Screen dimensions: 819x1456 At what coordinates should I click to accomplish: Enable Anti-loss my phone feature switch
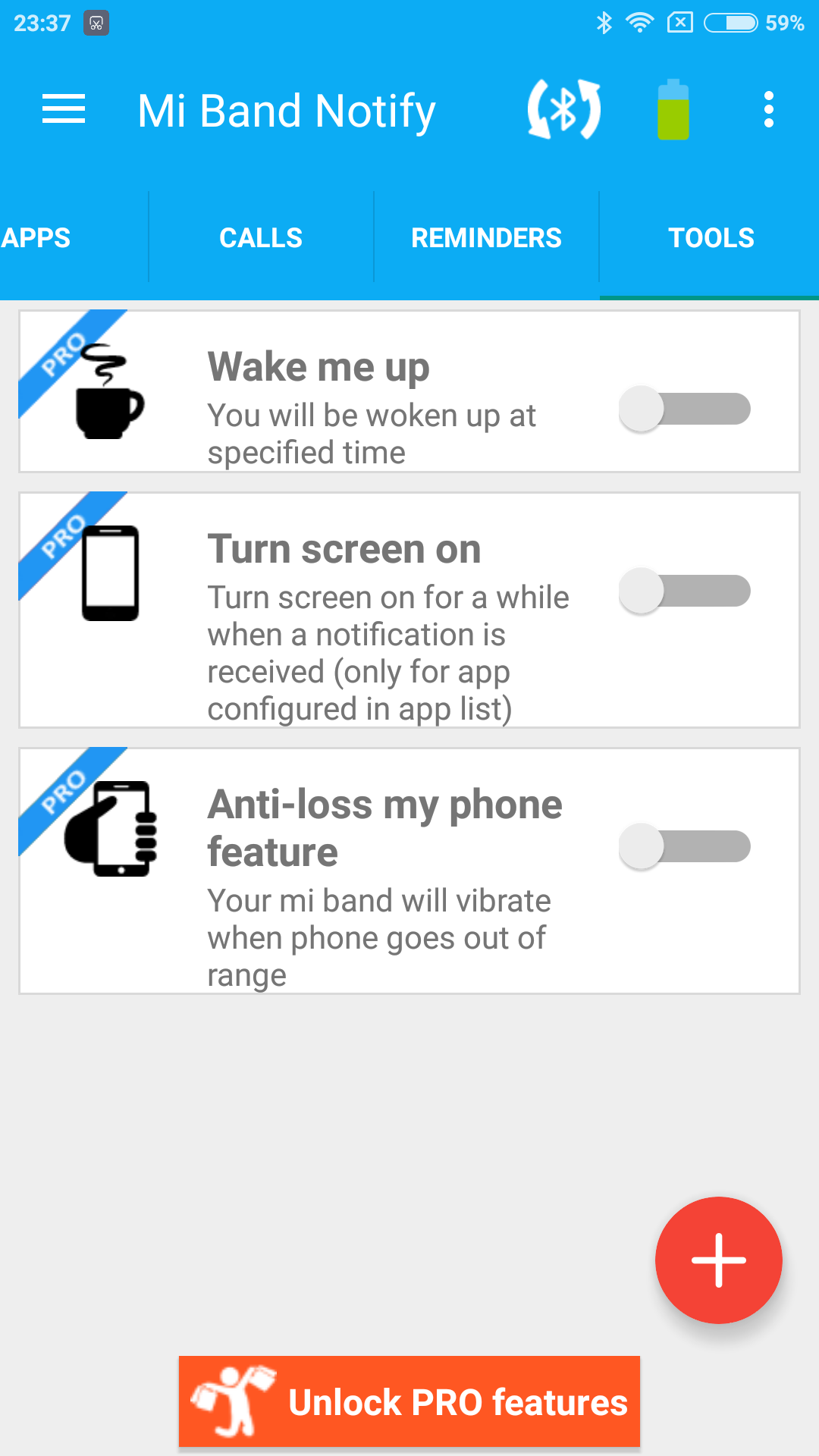coord(685,847)
